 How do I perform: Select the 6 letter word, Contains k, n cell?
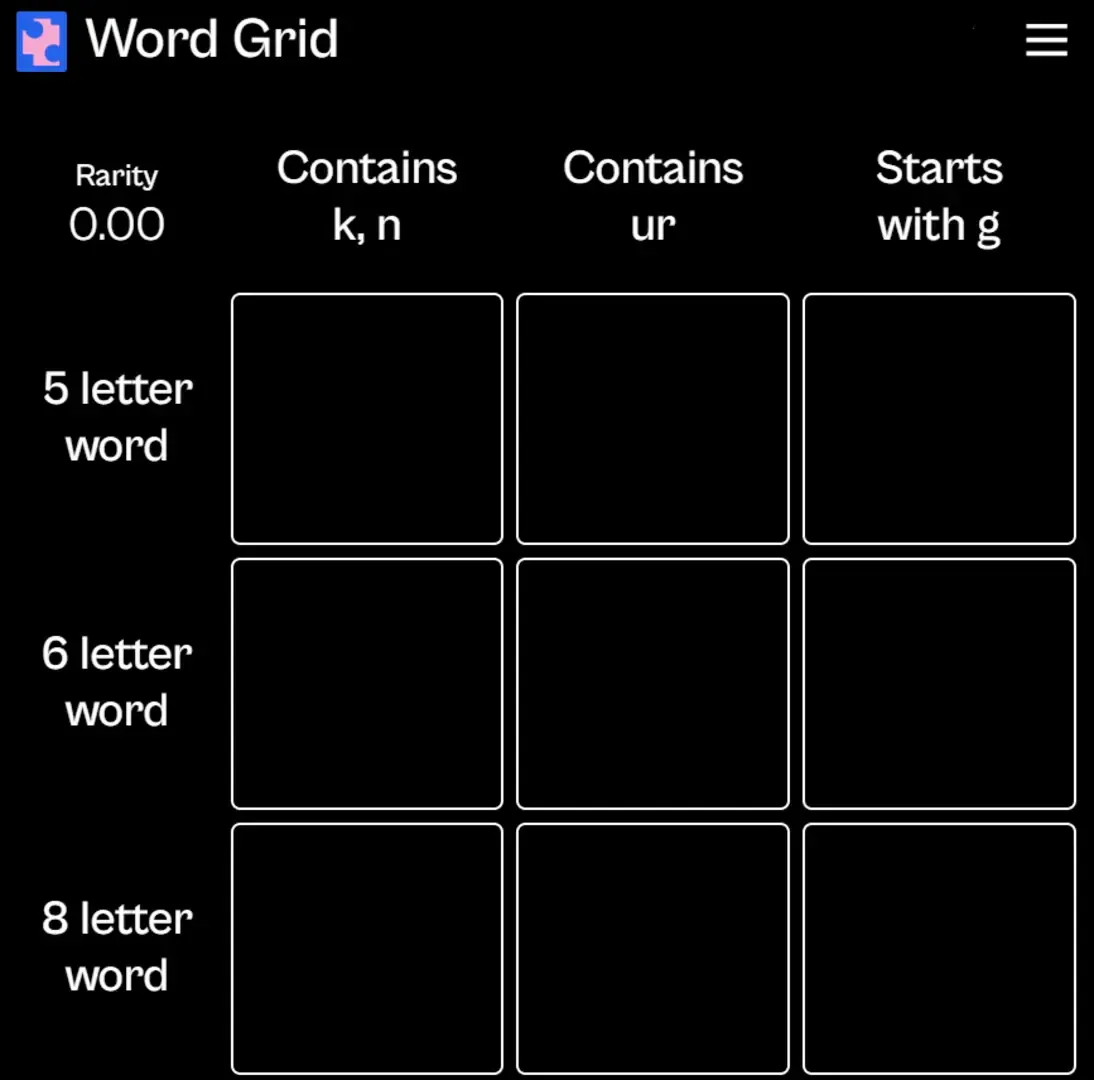[x=367, y=683]
